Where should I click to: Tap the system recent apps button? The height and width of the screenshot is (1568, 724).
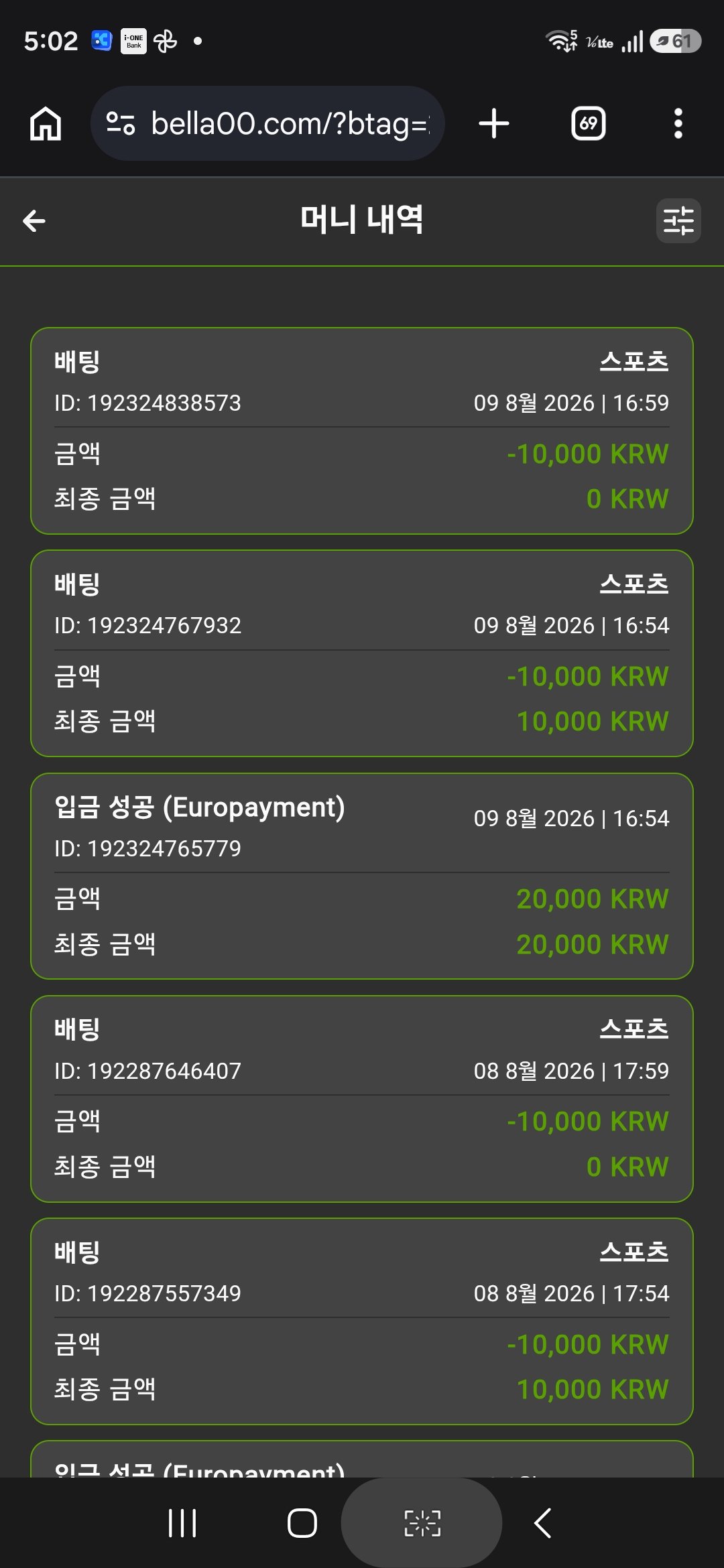pos(182,1523)
